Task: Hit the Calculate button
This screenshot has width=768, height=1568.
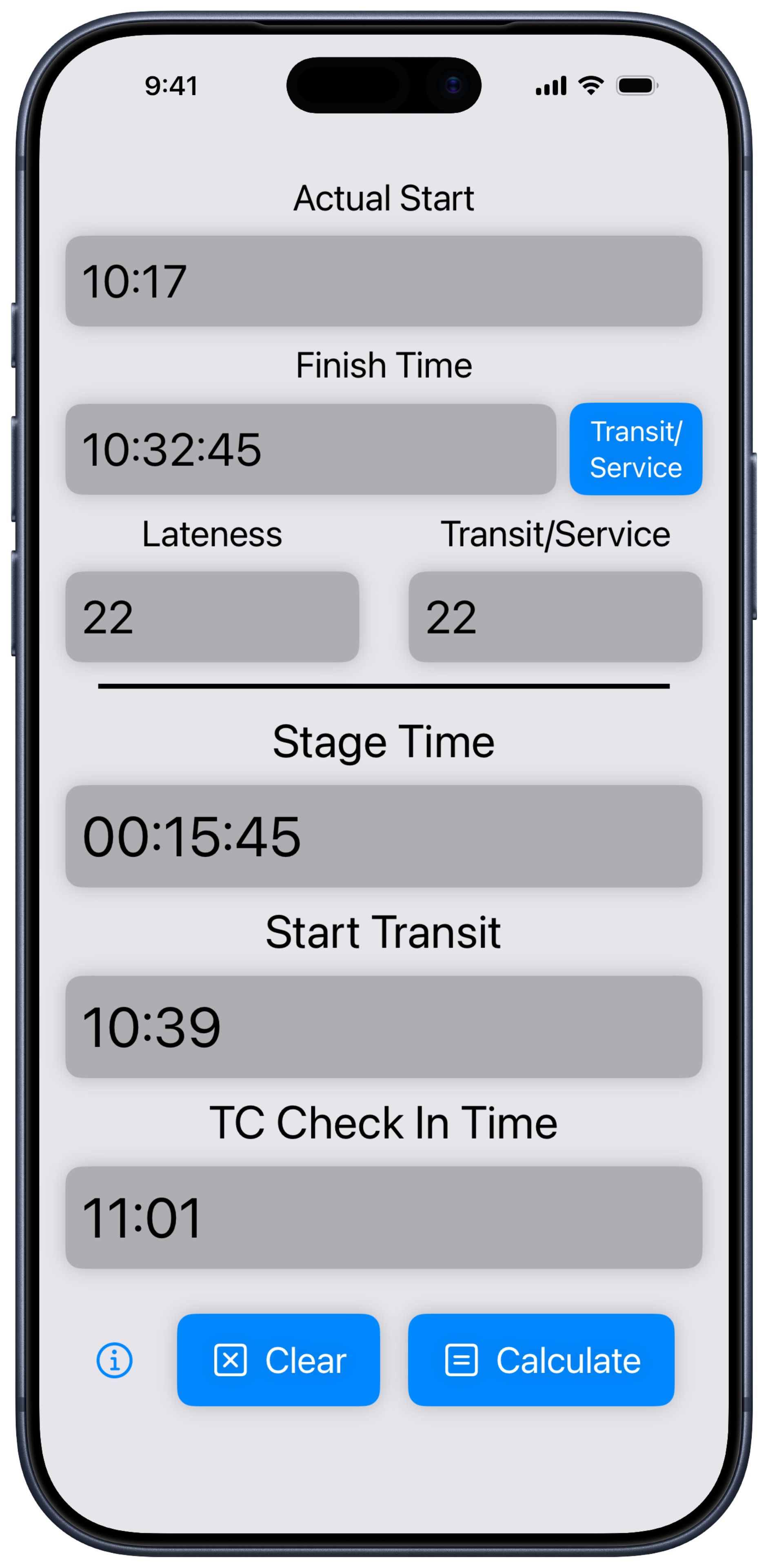Action: (x=541, y=1360)
